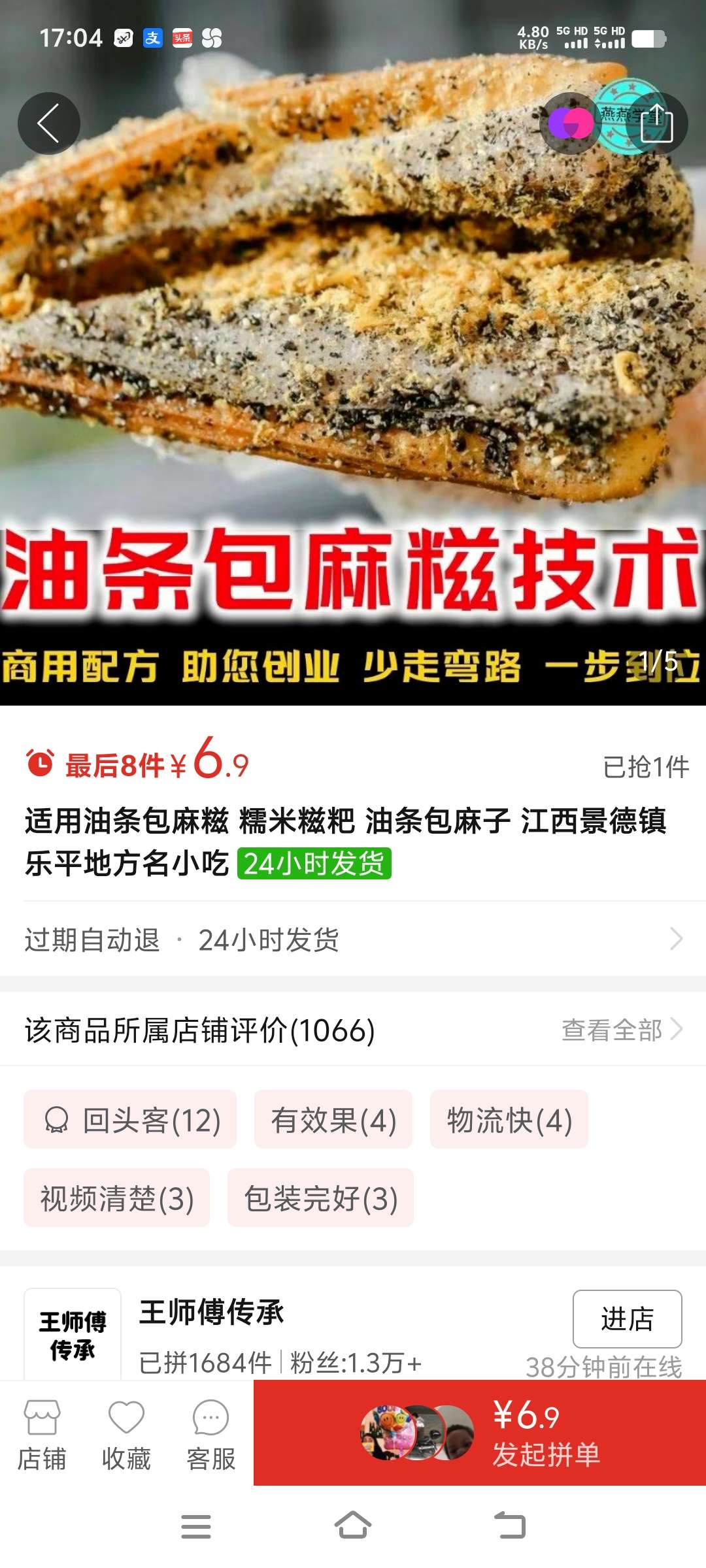Viewport: 706px width, 1568px height.
Task: View all store reviews via 查看全部
Action: pos(621,1030)
